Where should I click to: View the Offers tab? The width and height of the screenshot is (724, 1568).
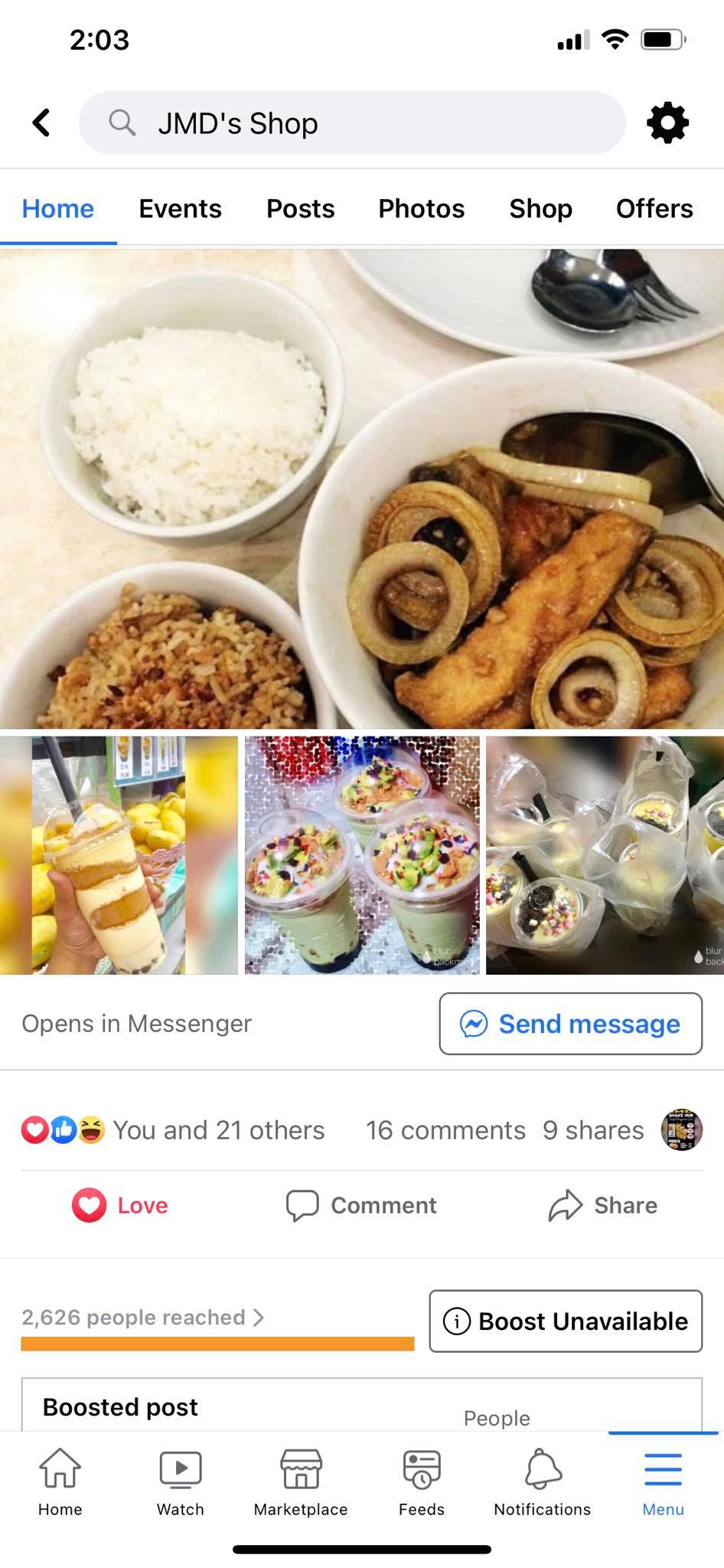click(654, 208)
